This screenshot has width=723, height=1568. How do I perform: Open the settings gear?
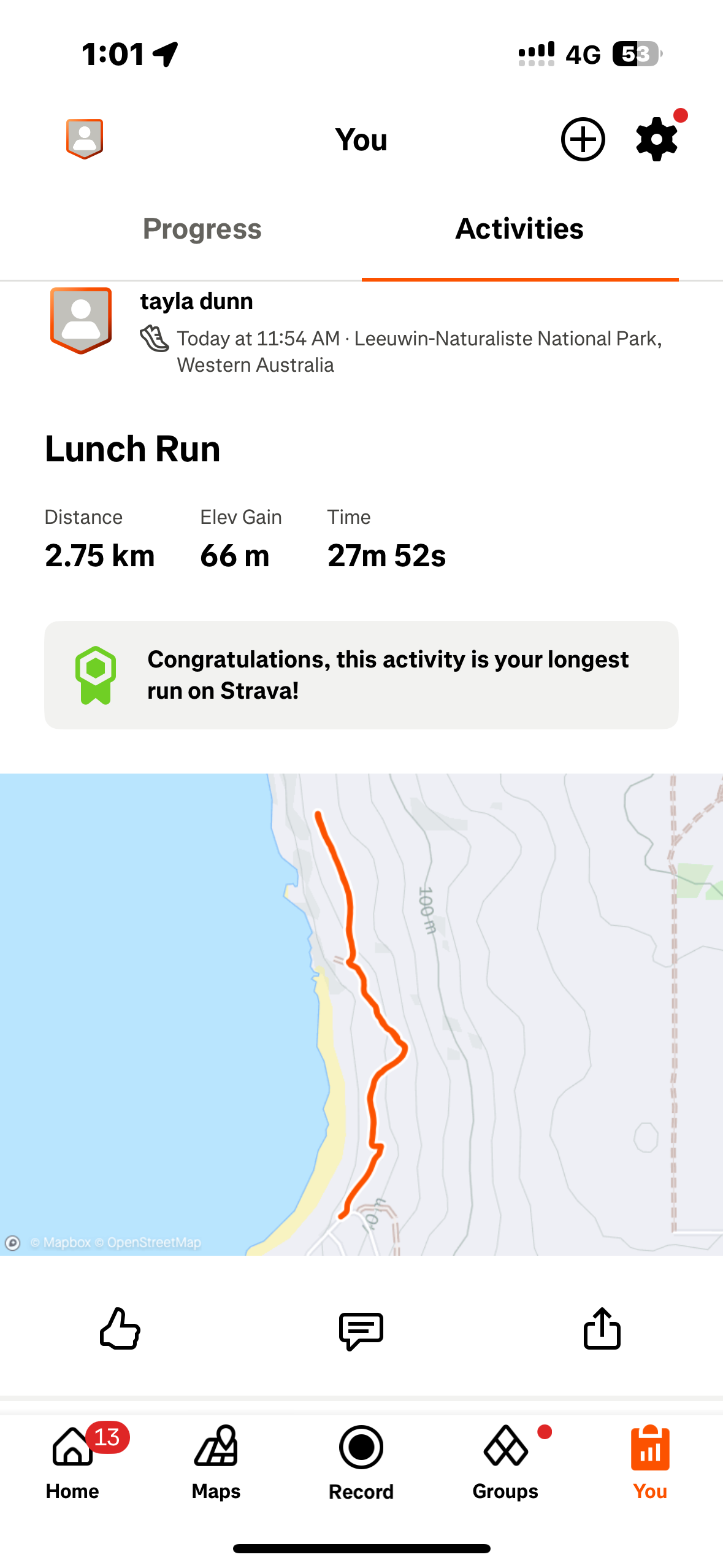point(657,139)
